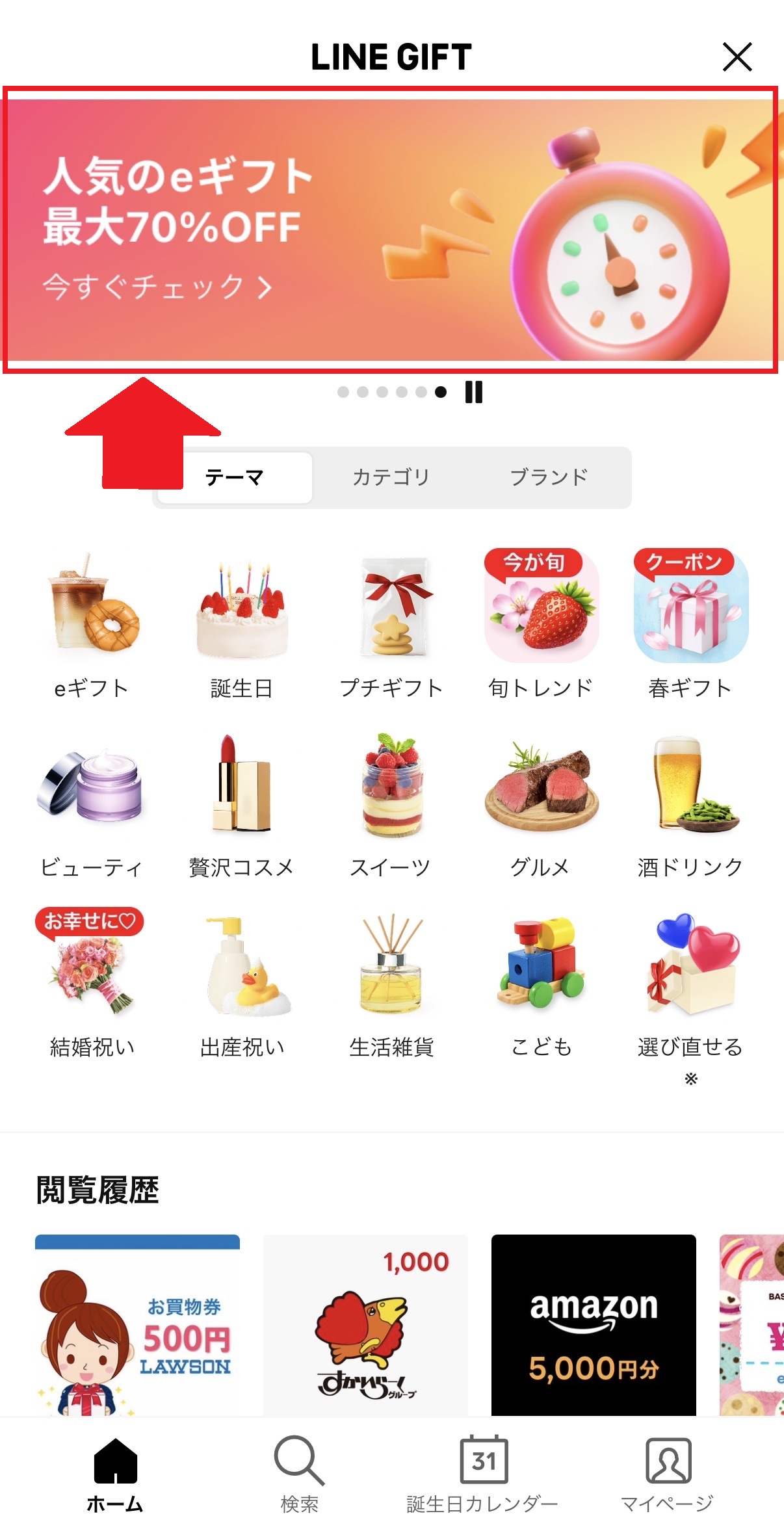Open the 人気のeギフト 最大70%OFF banner
Image resolution: width=784 pixels, height=1531 pixels.
(x=390, y=229)
